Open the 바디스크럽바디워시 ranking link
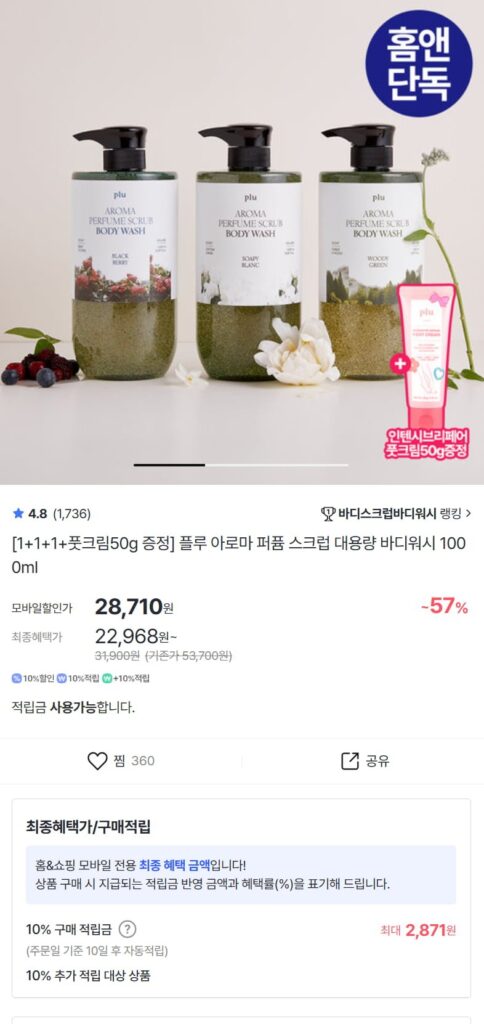The width and height of the screenshot is (484, 1024). click(x=396, y=513)
